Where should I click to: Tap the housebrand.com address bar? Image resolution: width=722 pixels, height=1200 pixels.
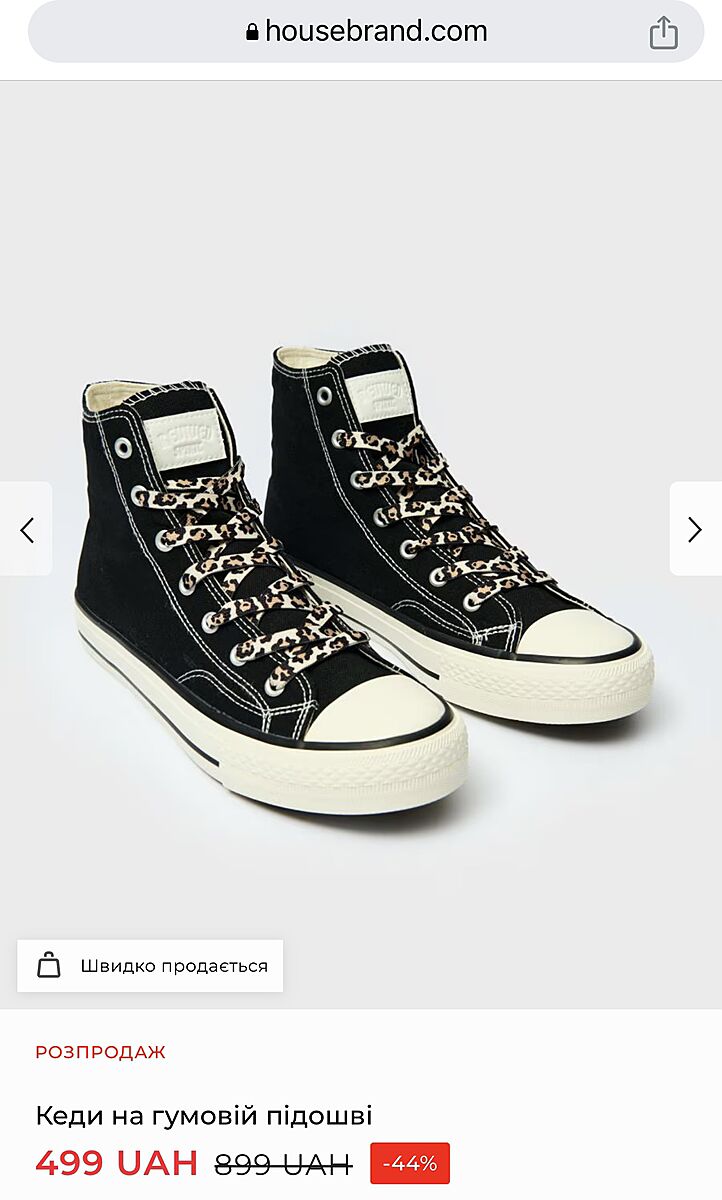pos(366,32)
